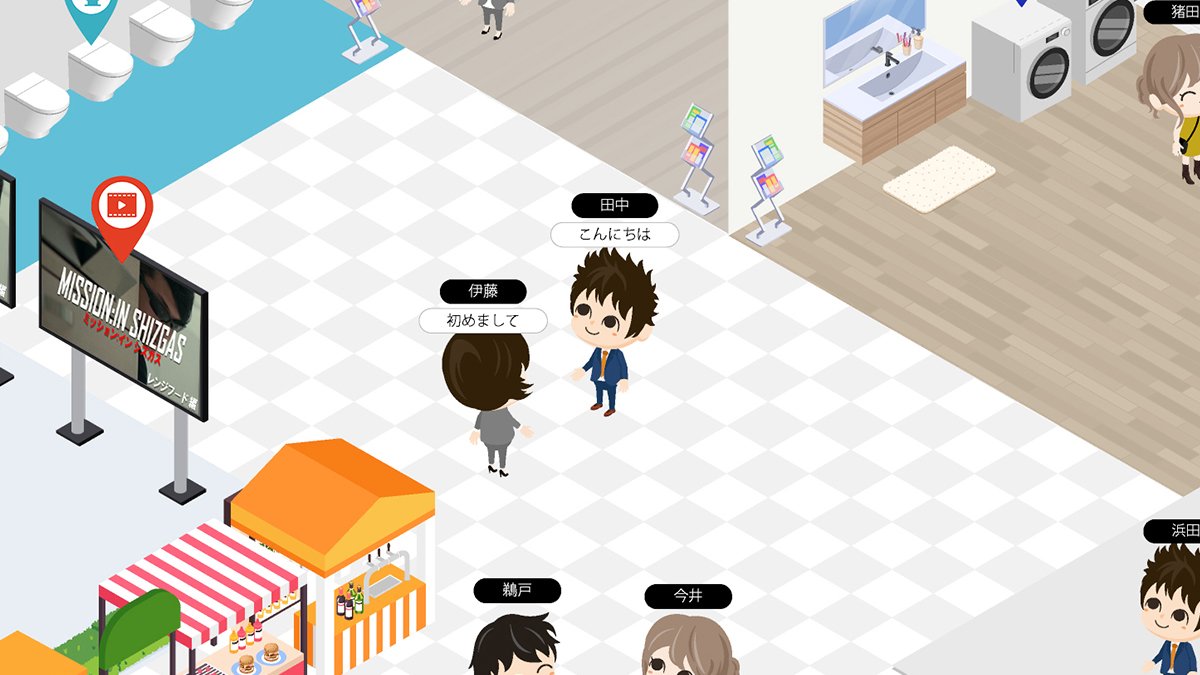Viewport: 1200px width, 675px height.
Task: Select the avatar named 田中
Action: click(611, 330)
